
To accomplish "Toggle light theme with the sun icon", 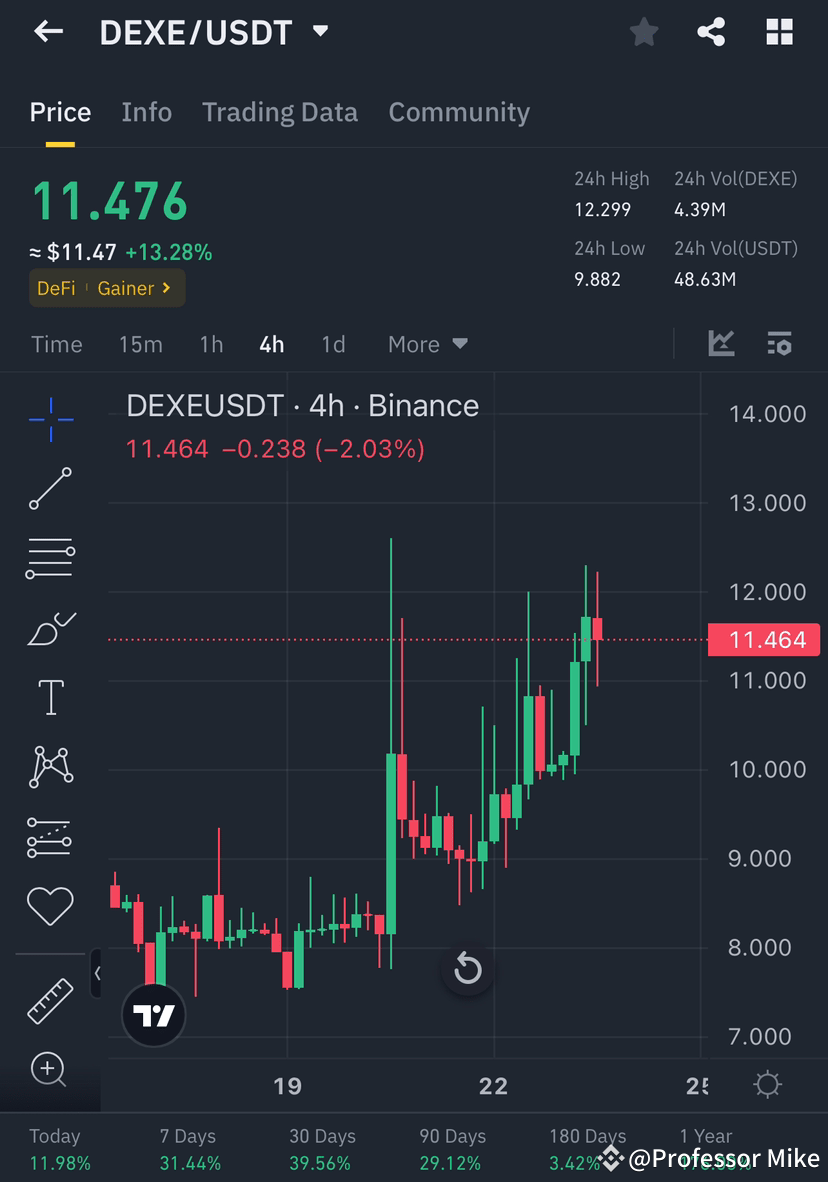I will tap(766, 1084).
